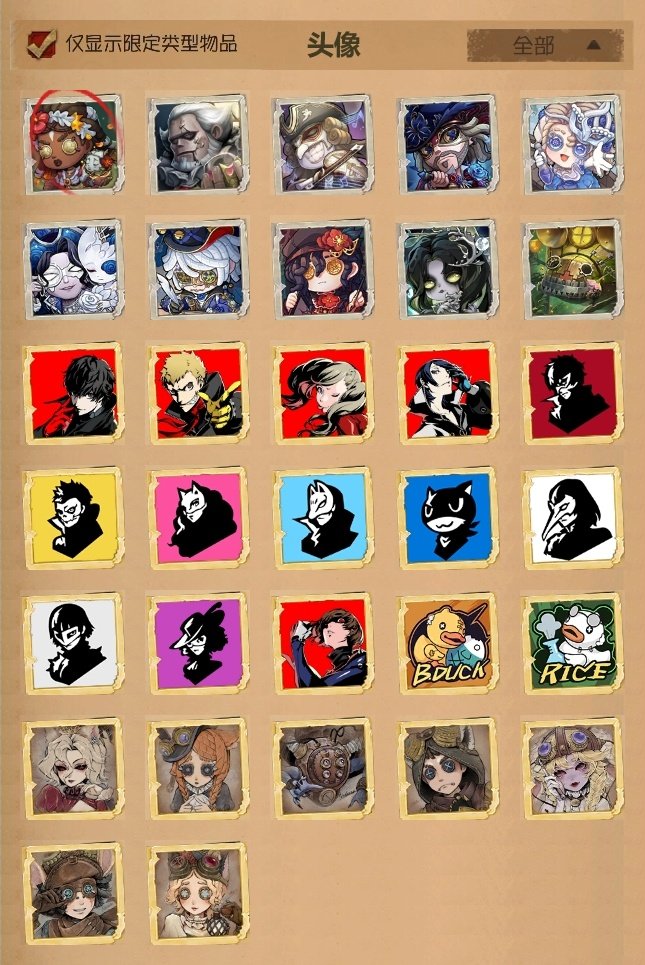
Task: Choose the diving helmet robot avatar
Action: coord(322,769)
